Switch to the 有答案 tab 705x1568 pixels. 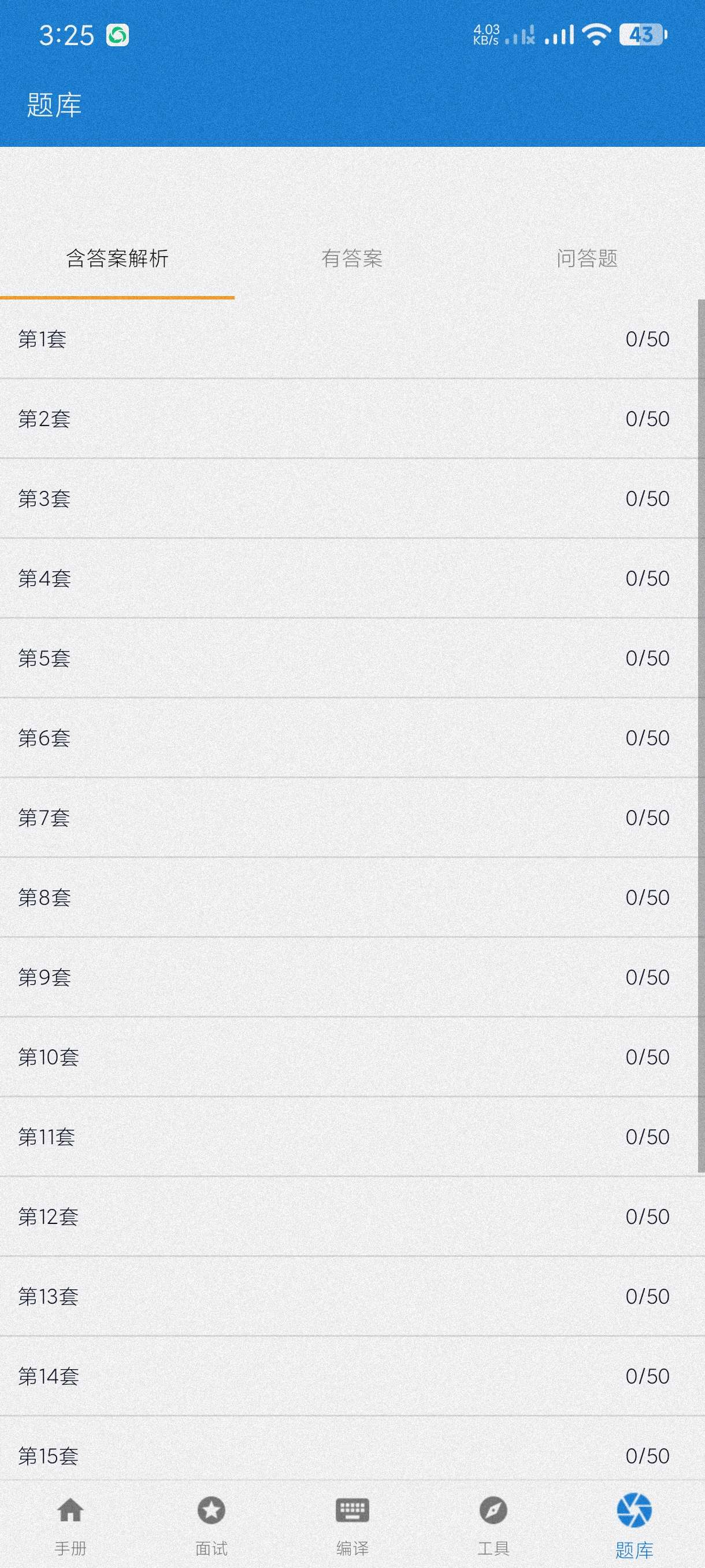[351, 258]
